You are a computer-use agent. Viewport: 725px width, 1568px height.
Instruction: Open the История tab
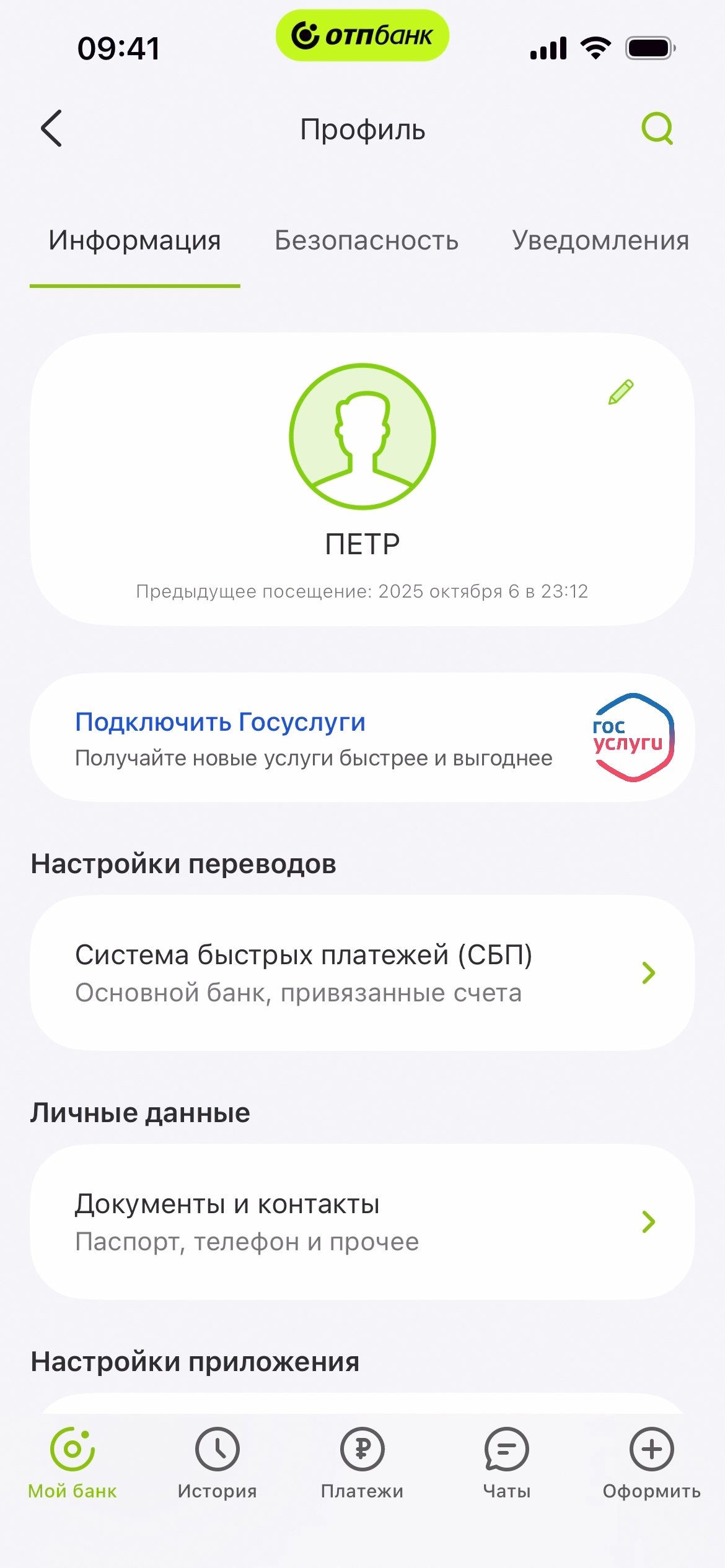[x=217, y=1463]
